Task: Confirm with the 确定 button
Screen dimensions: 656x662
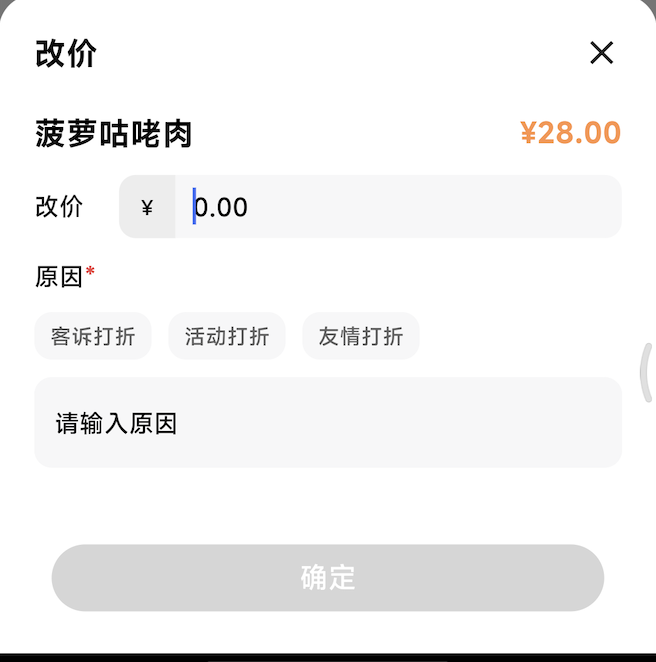Action: (328, 577)
